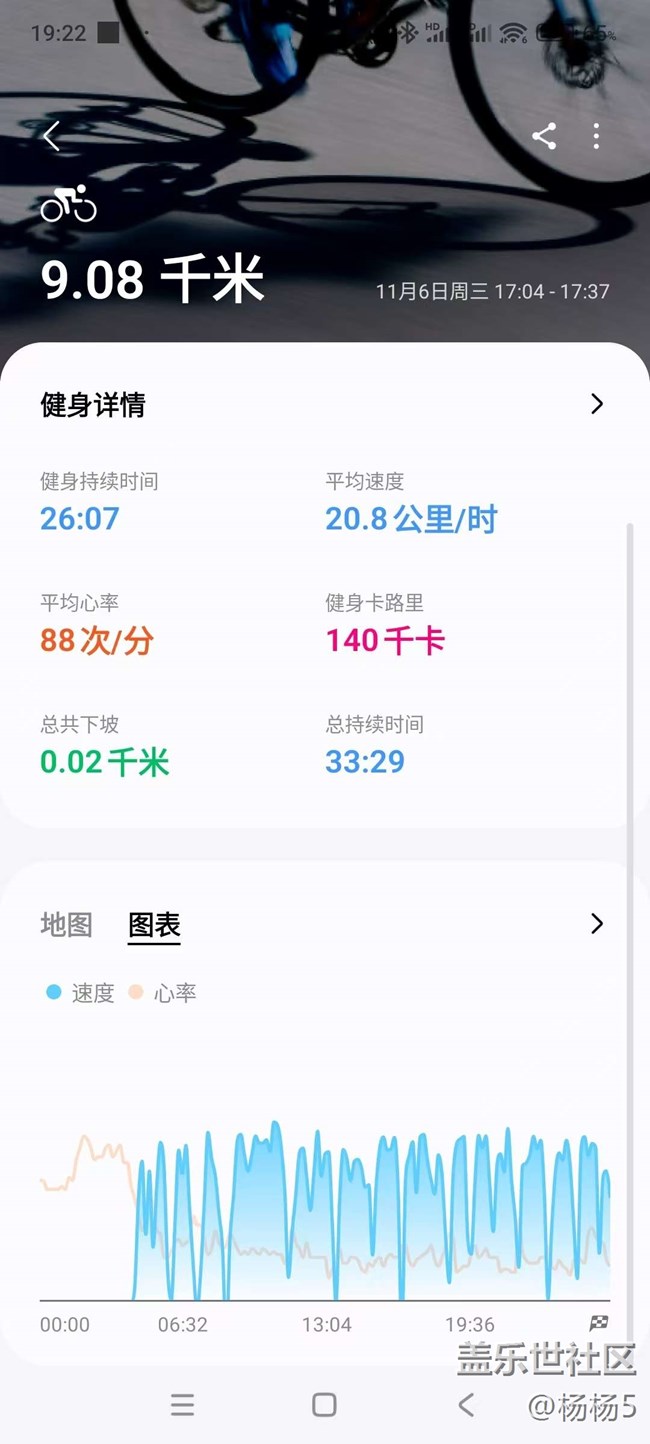This screenshot has width=650, height=1444.
Task: Tap the system back button
Action: pyautogui.click(x=466, y=1405)
